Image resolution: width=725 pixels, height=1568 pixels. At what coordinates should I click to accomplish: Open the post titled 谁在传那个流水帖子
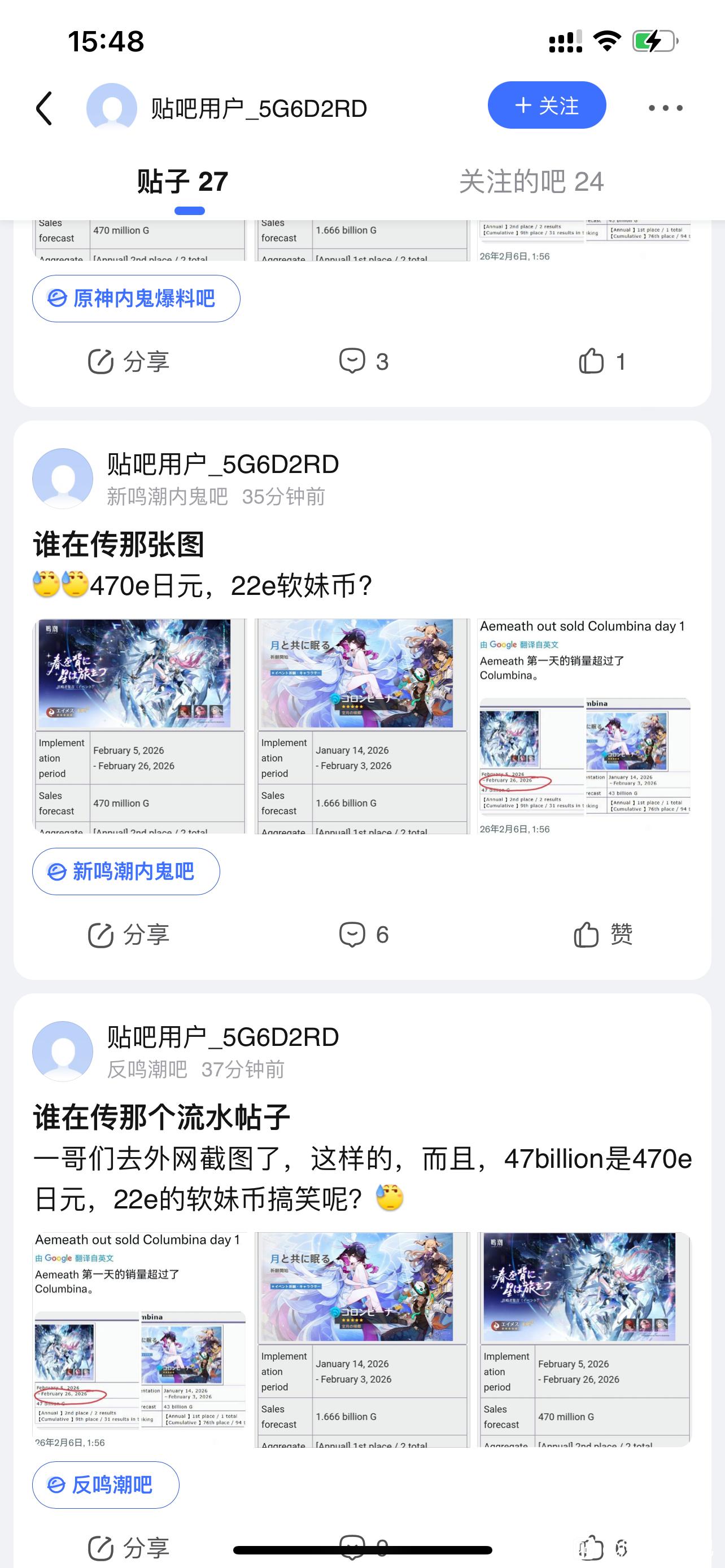(161, 1117)
